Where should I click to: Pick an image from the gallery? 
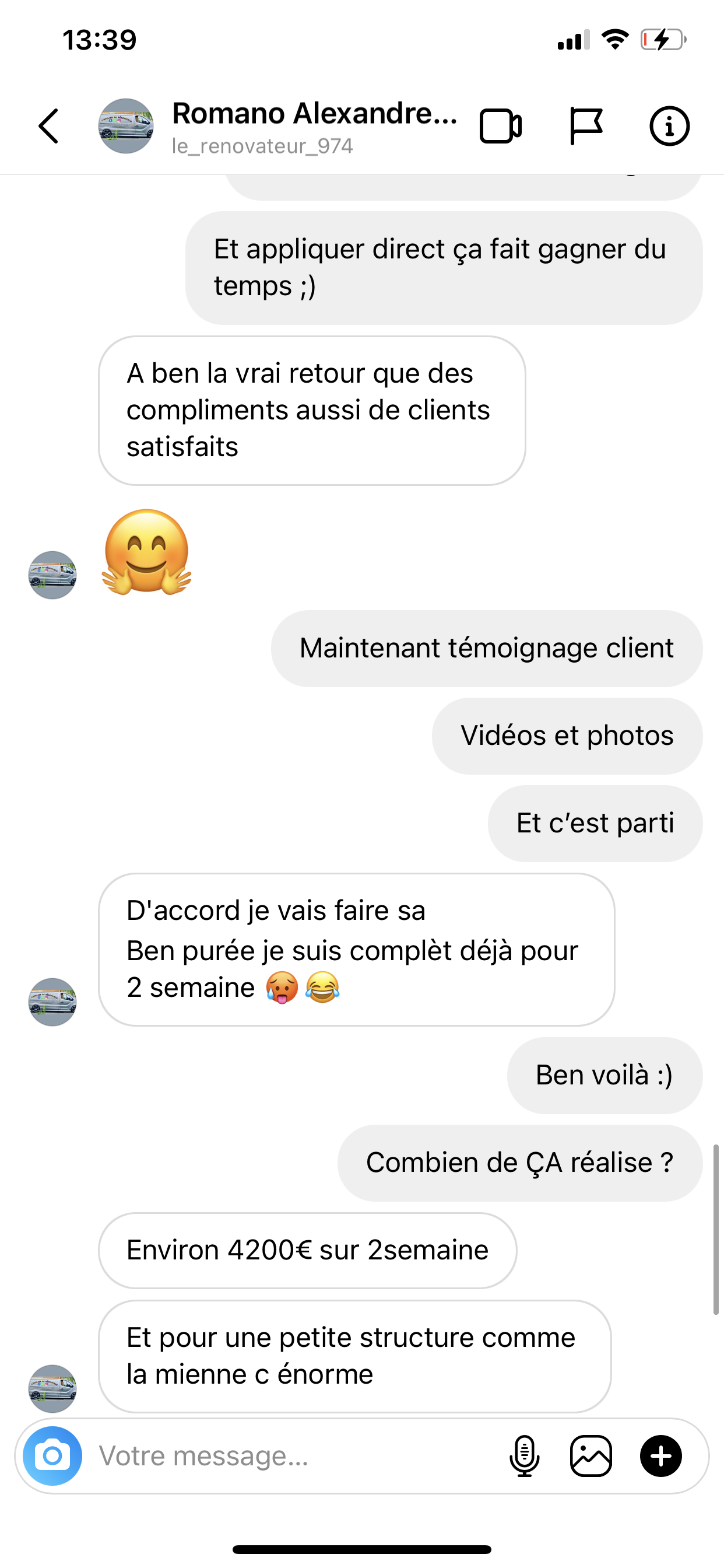(x=591, y=1455)
